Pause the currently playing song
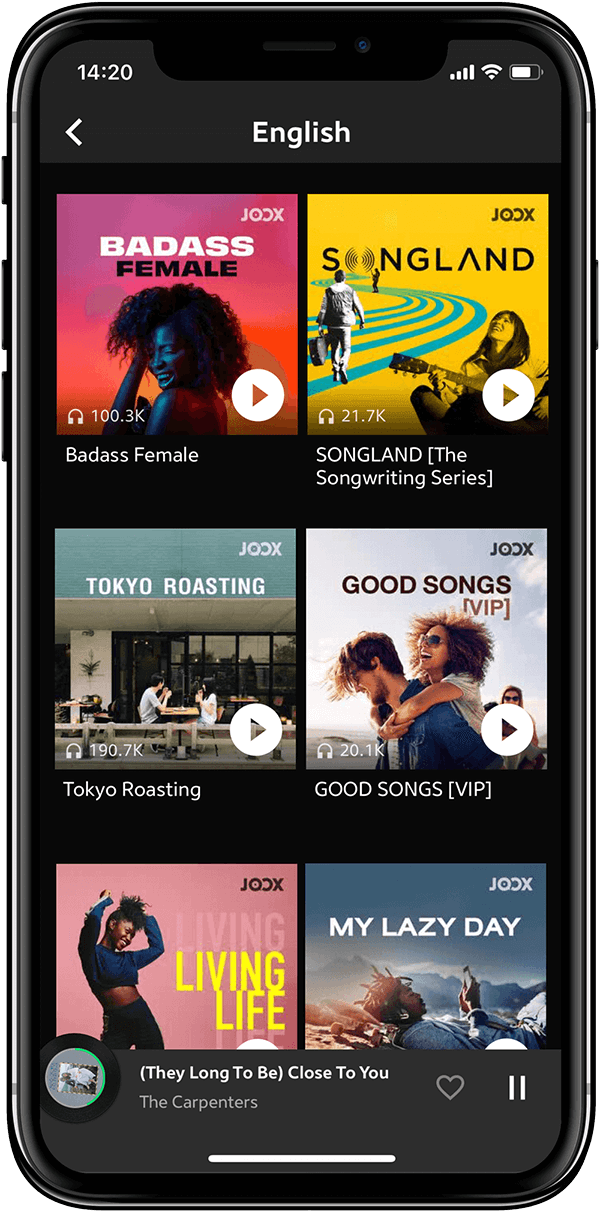Image resolution: width=600 pixels, height=1212 pixels. point(517,1087)
